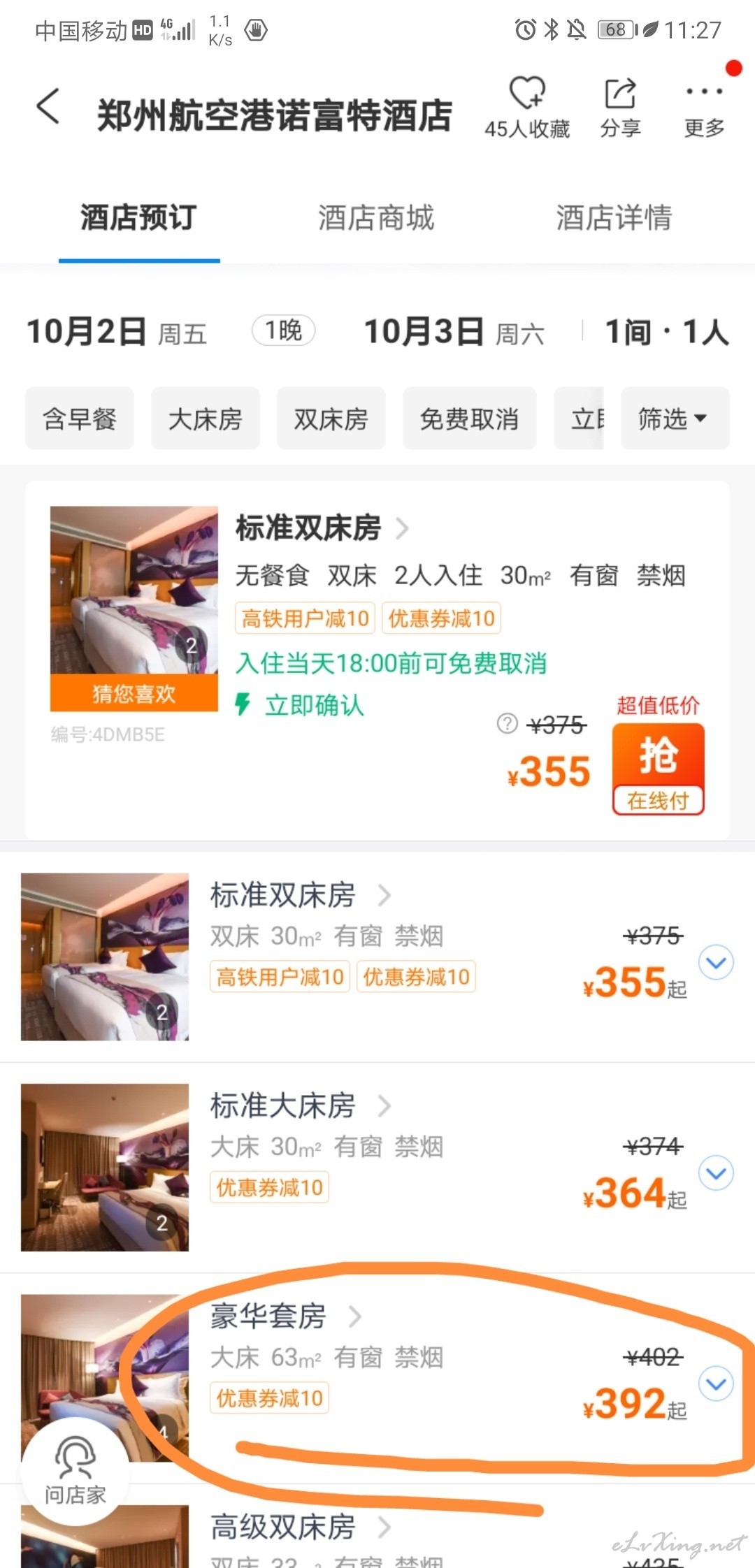Switch to the 酒店商城 tab

tap(376, 217)
